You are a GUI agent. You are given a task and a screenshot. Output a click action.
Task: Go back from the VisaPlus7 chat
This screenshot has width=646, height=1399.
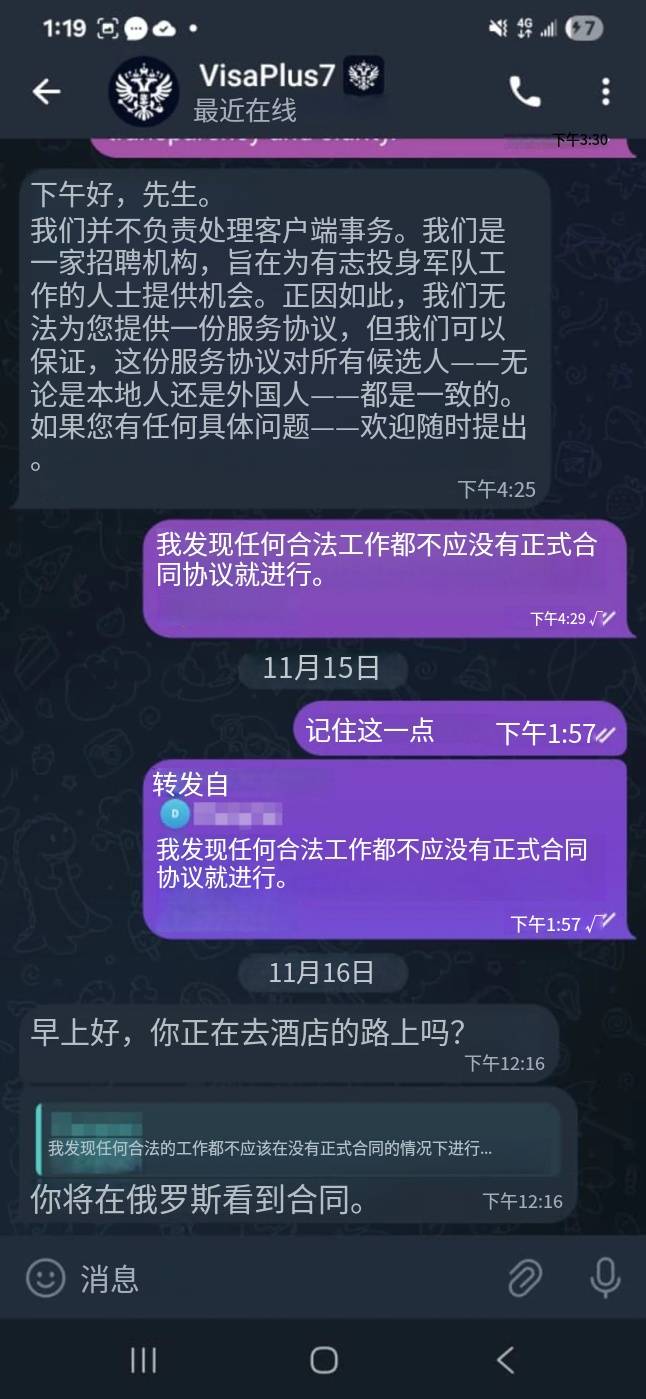pyautogui.click(x=46, y=92)
